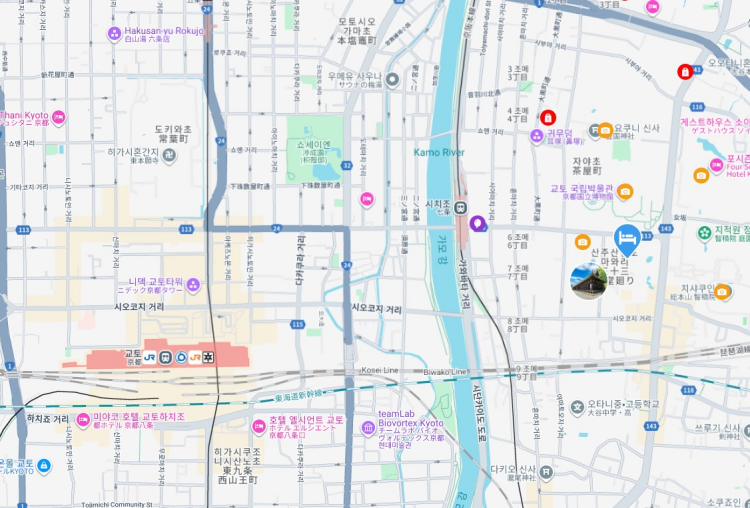Open the blue hotel bed pin
The image size is (750, 508).
point(627,237)
